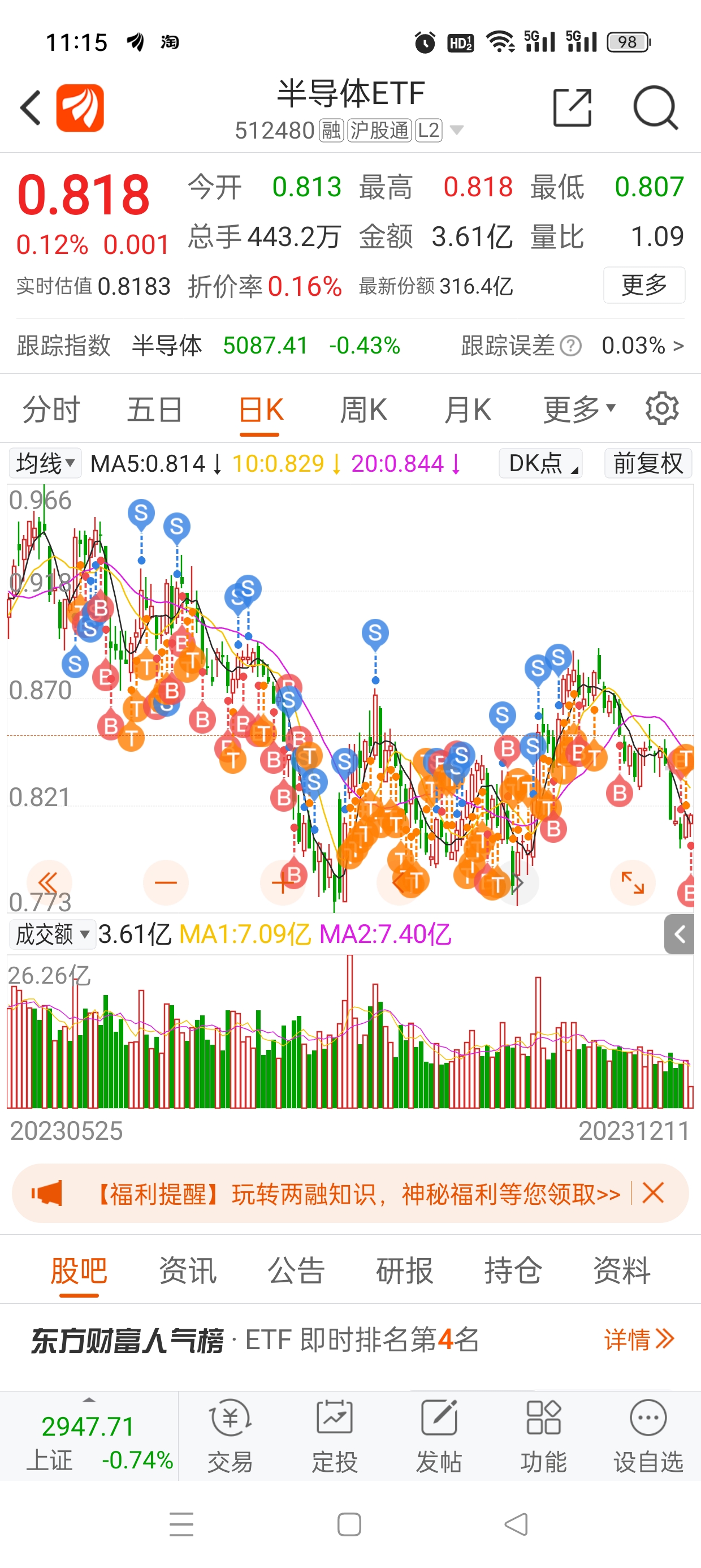The image size is (701, 1568).
Task: Switch to the 资讯 news tab
Action: point(188,1271)
